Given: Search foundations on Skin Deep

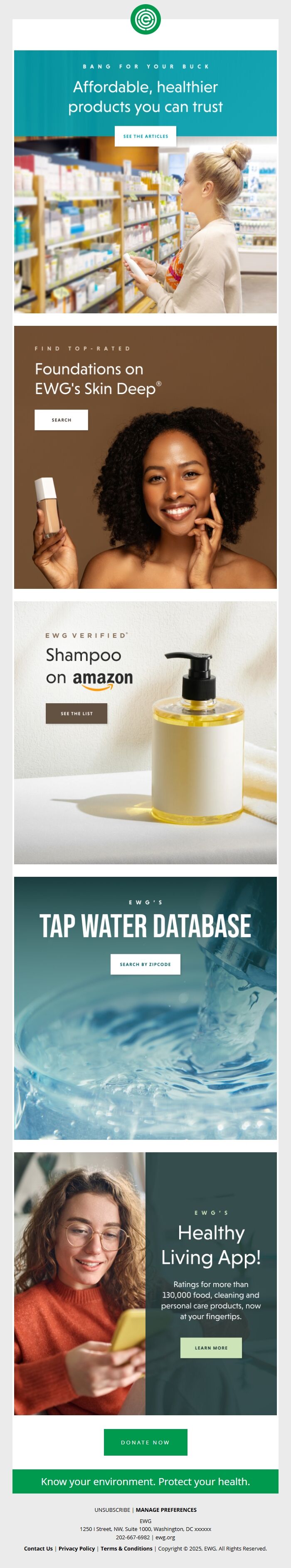Looking at the screenshot, I should point(62,420).
